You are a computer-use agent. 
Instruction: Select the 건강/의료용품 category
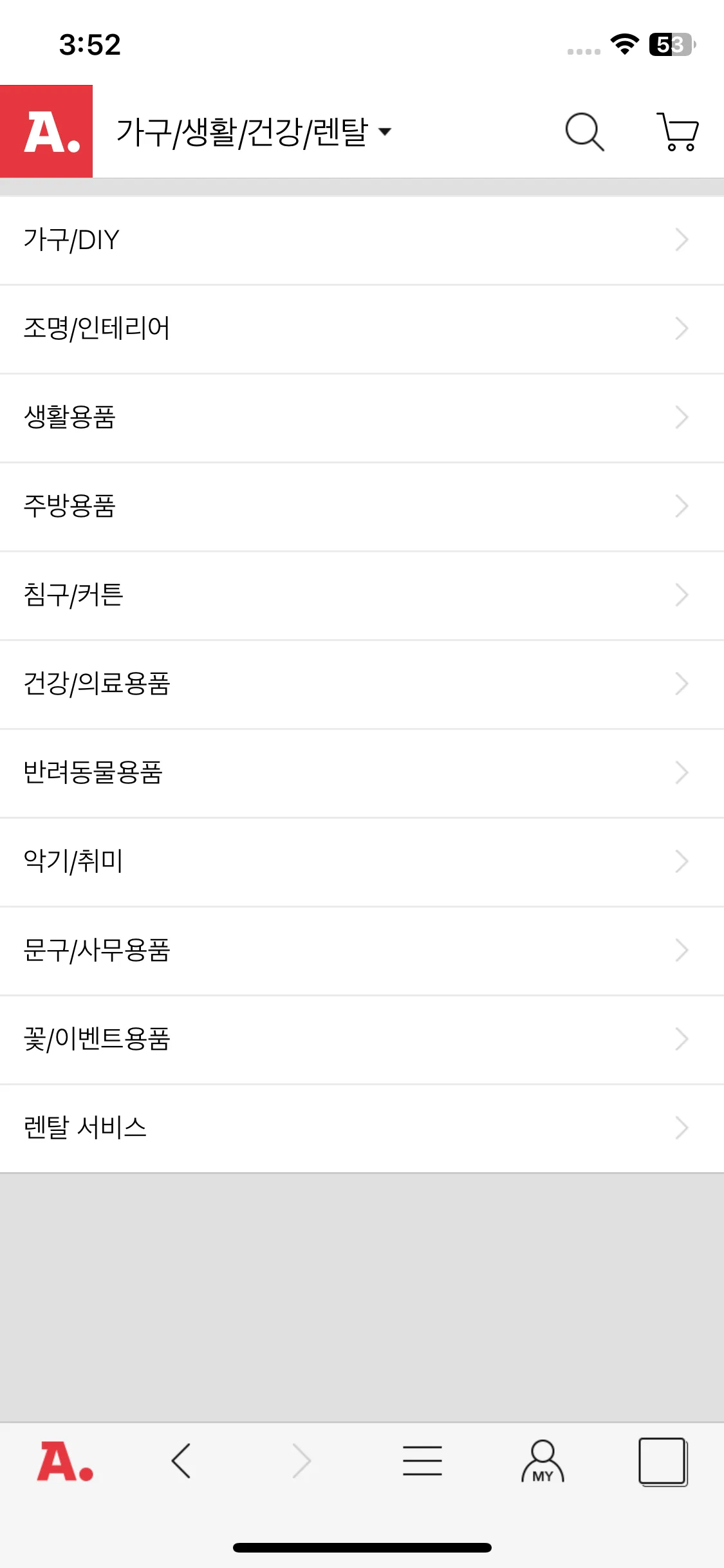[362, 684]
